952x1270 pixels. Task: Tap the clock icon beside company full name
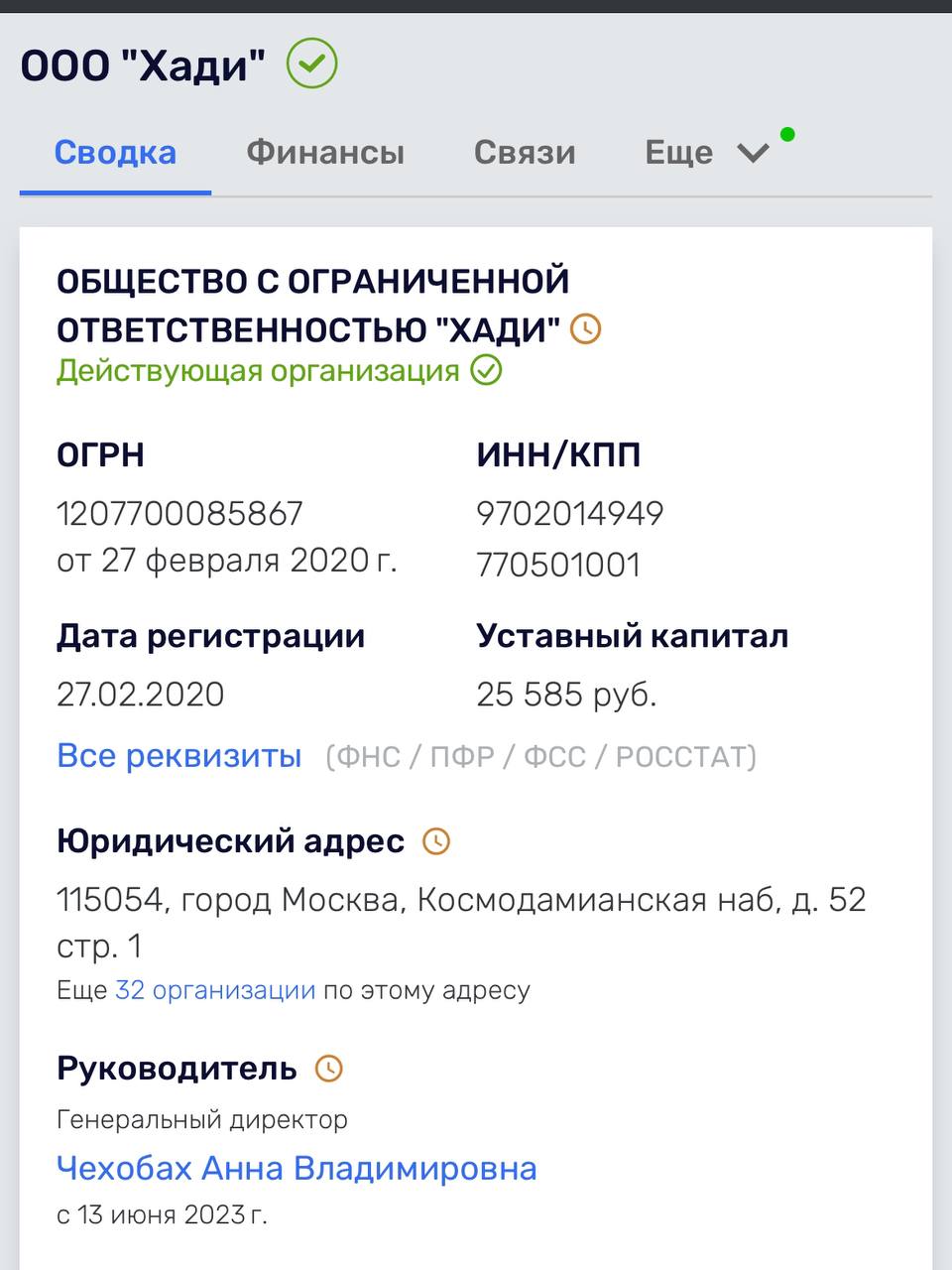tap(586, 328)
